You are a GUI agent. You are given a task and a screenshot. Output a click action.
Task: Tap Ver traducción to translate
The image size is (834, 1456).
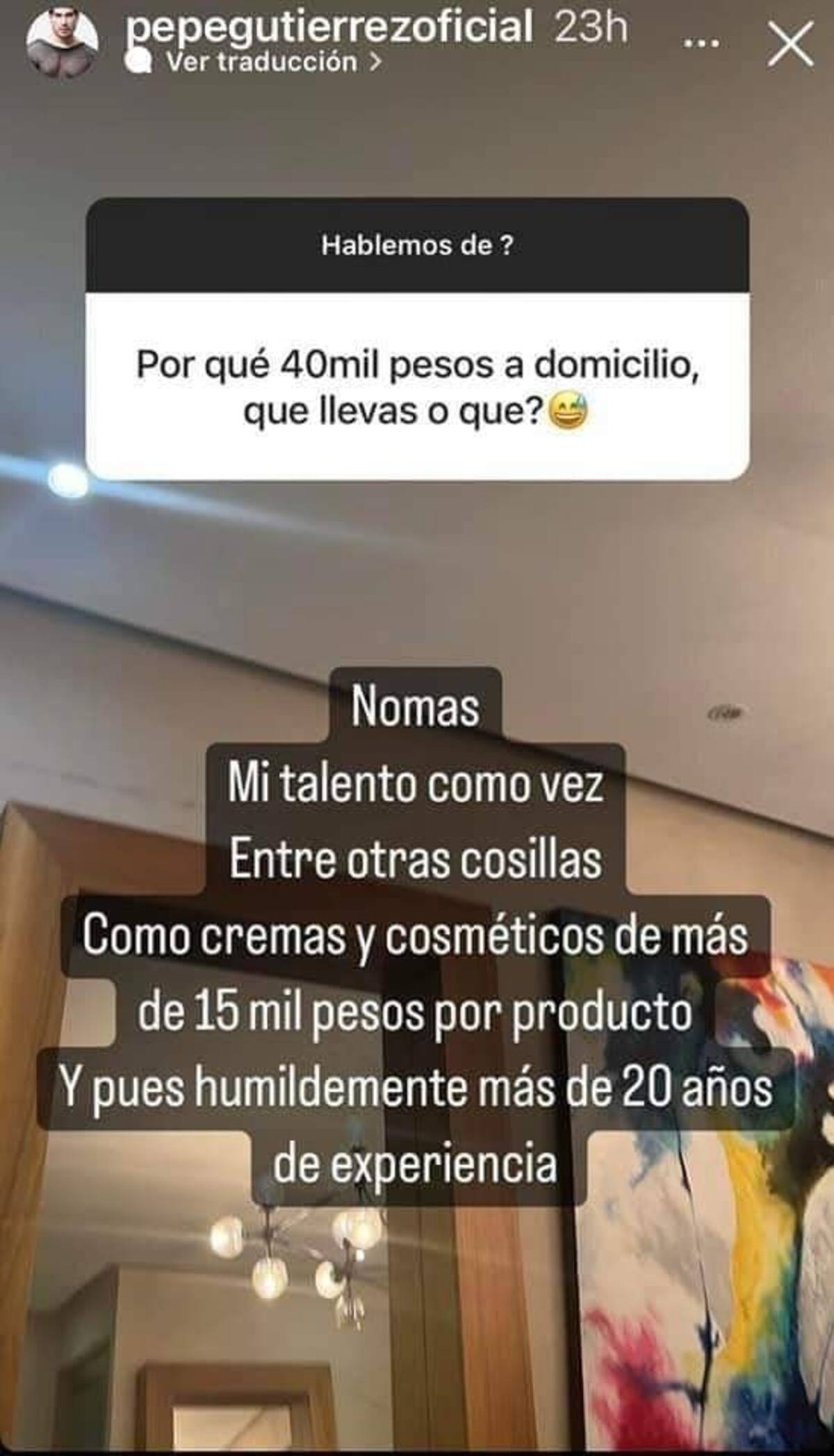[274, 63]
